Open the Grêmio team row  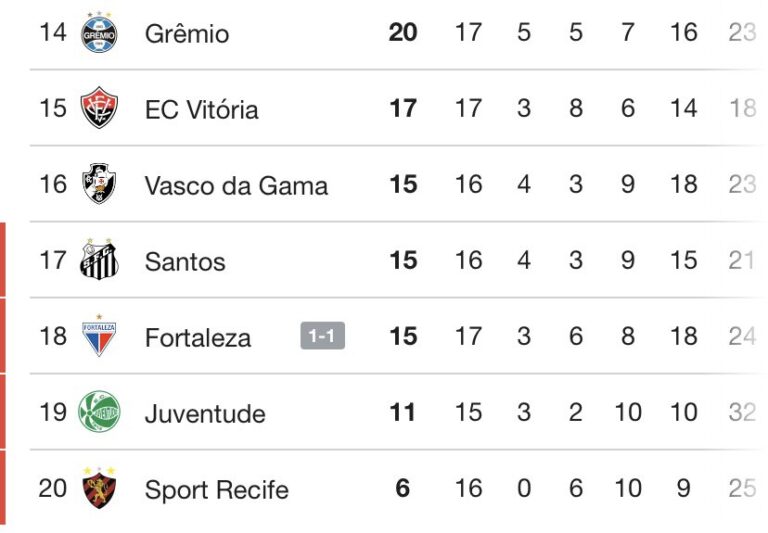[x=187, y=33]
